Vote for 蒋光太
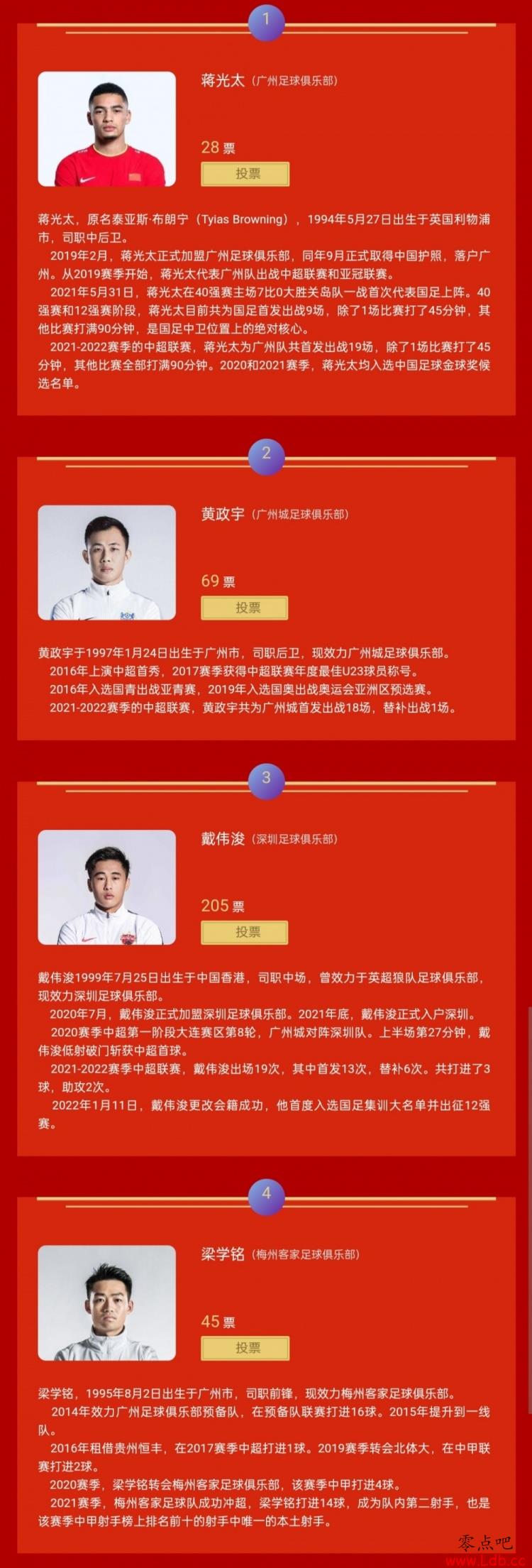Screen dimensions: 532x1568 [x=245, y=174]
